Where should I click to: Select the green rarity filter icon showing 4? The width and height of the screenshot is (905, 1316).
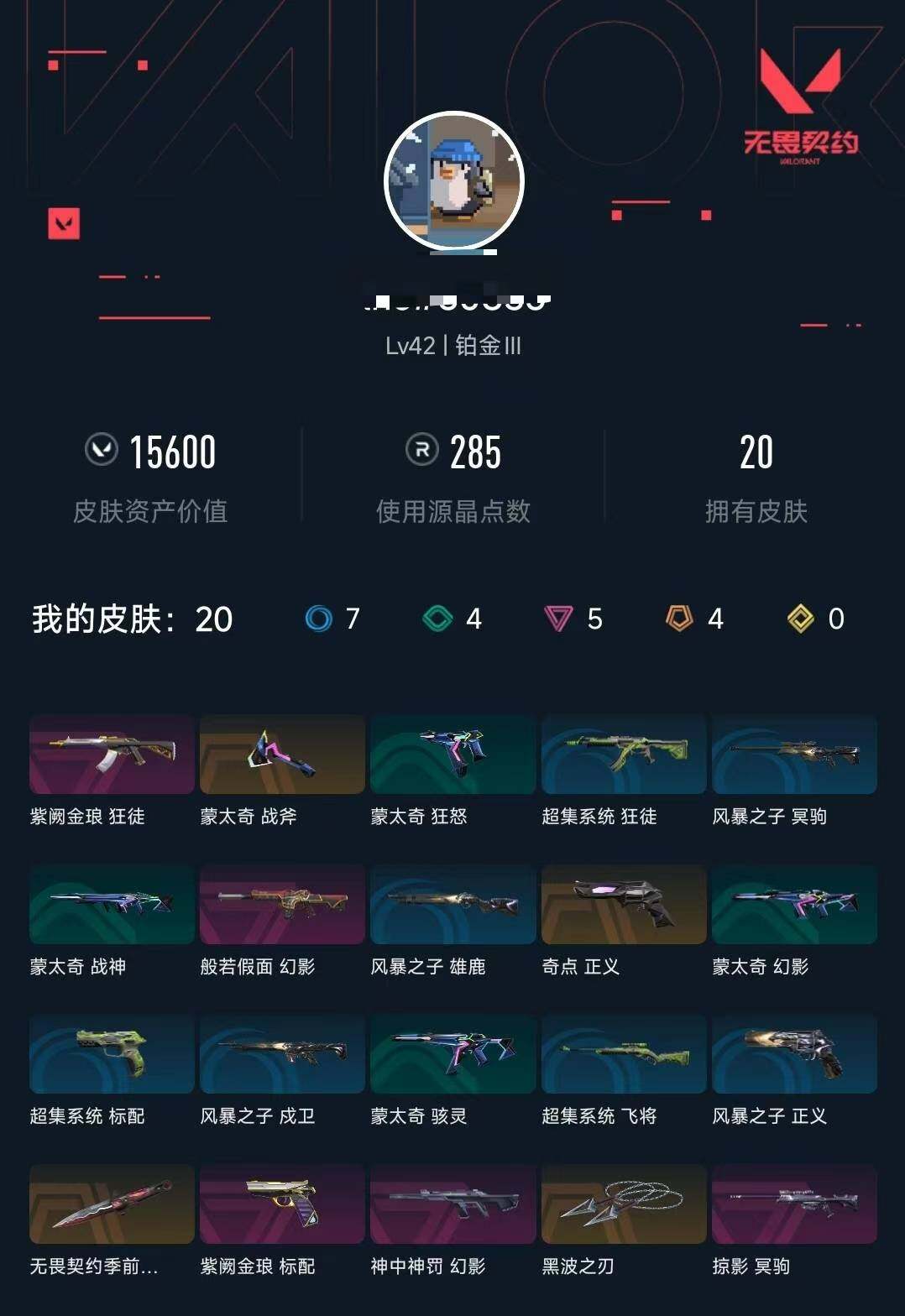[x=437, y=619]
